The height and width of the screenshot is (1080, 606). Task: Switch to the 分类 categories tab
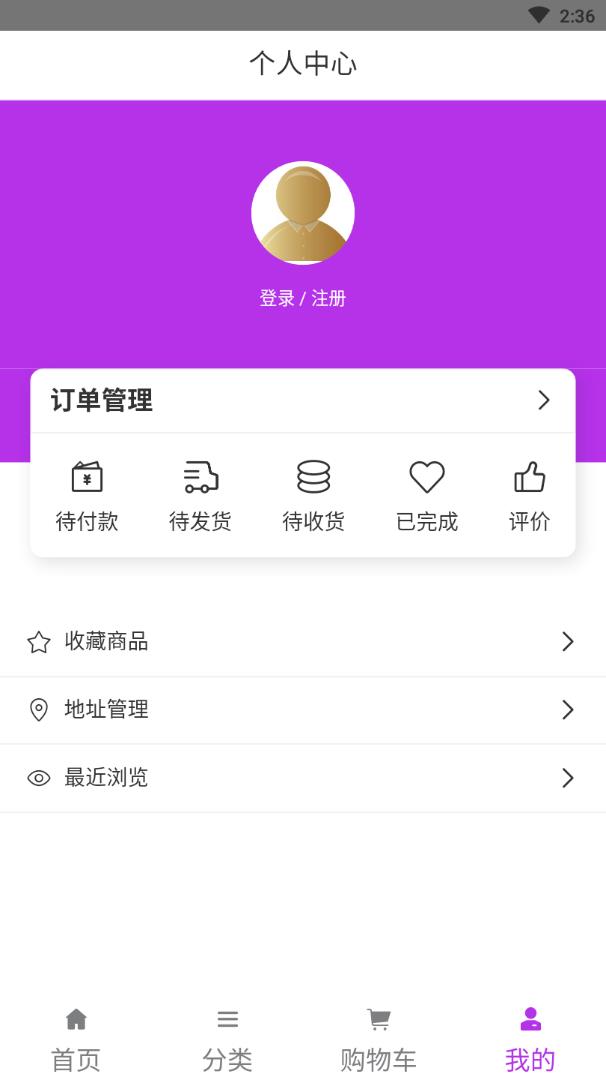click(227, 1040)
